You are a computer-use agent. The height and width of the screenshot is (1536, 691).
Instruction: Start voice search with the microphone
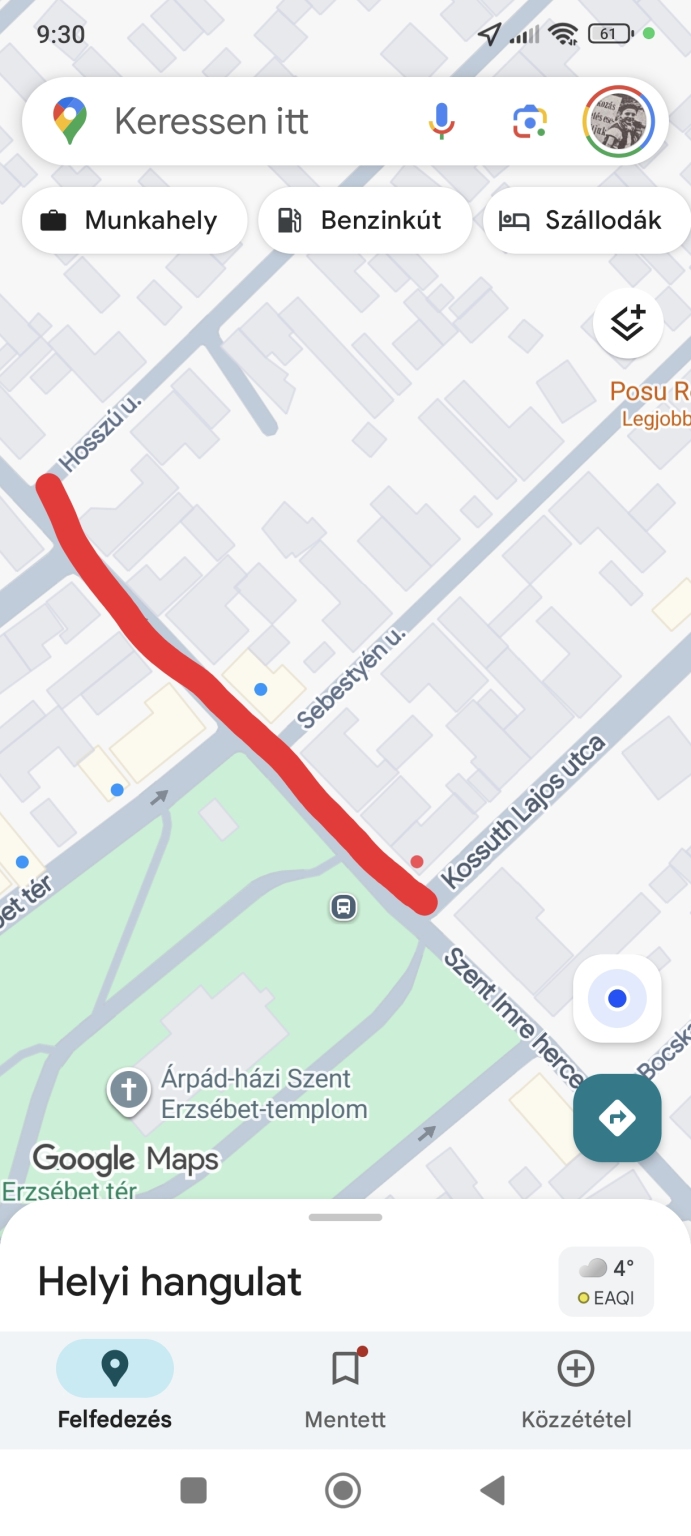(x=442, y=122)
